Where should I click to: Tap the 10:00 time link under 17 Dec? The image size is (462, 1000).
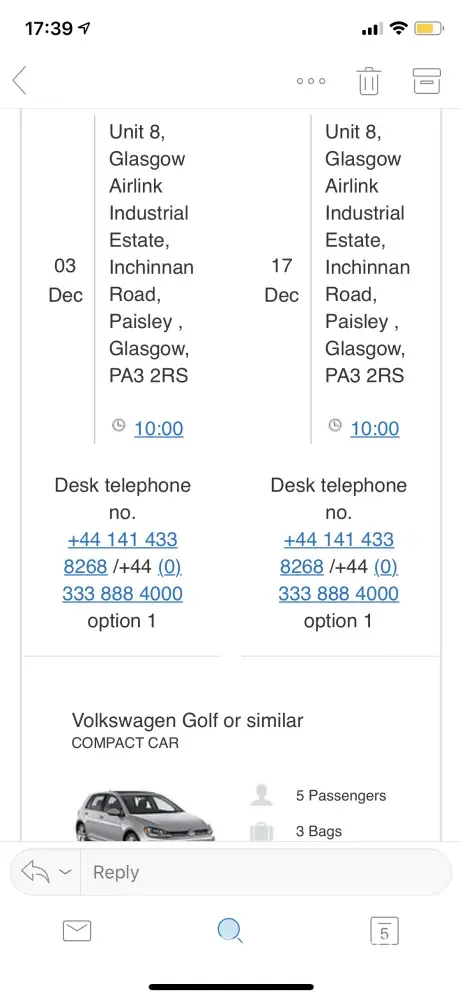375,429
